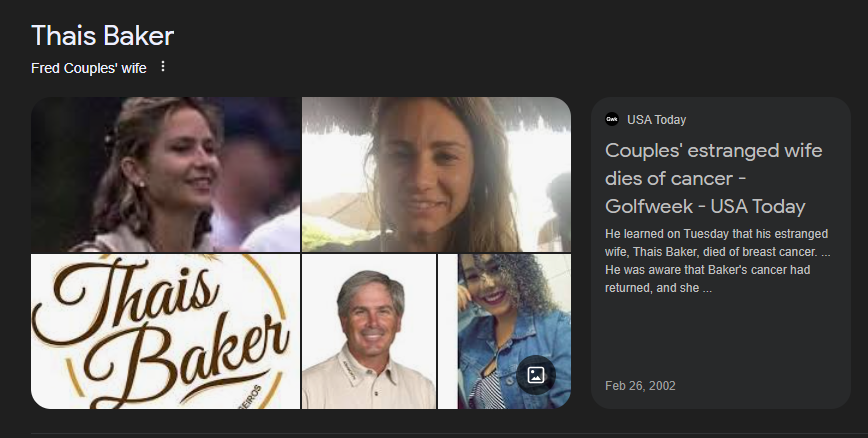Open the USA Today article about Couples' estranged wife

point(713,178)
